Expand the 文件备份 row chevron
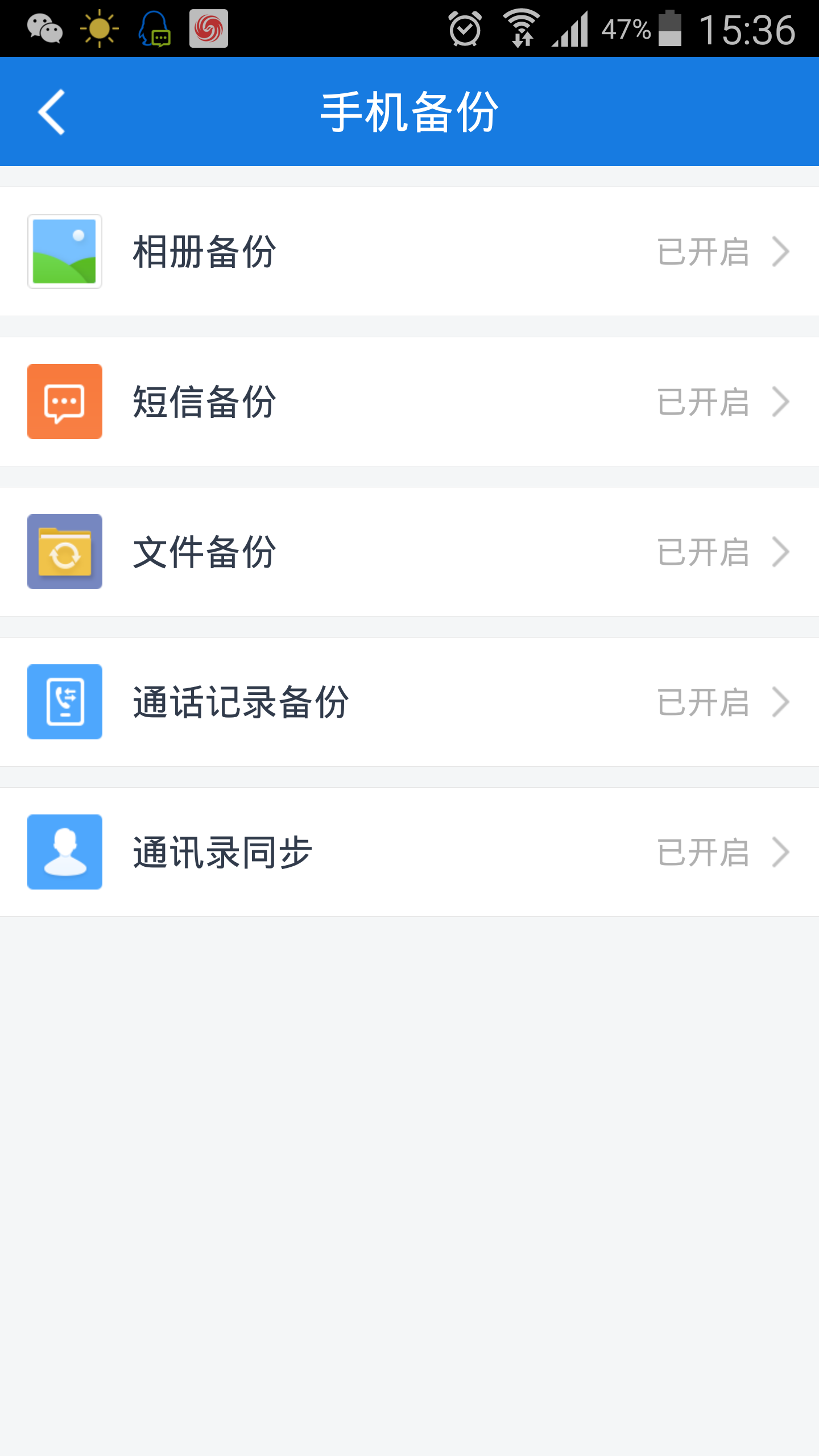The width and height of the screenshot is (819, 1456). pos(781,552)
